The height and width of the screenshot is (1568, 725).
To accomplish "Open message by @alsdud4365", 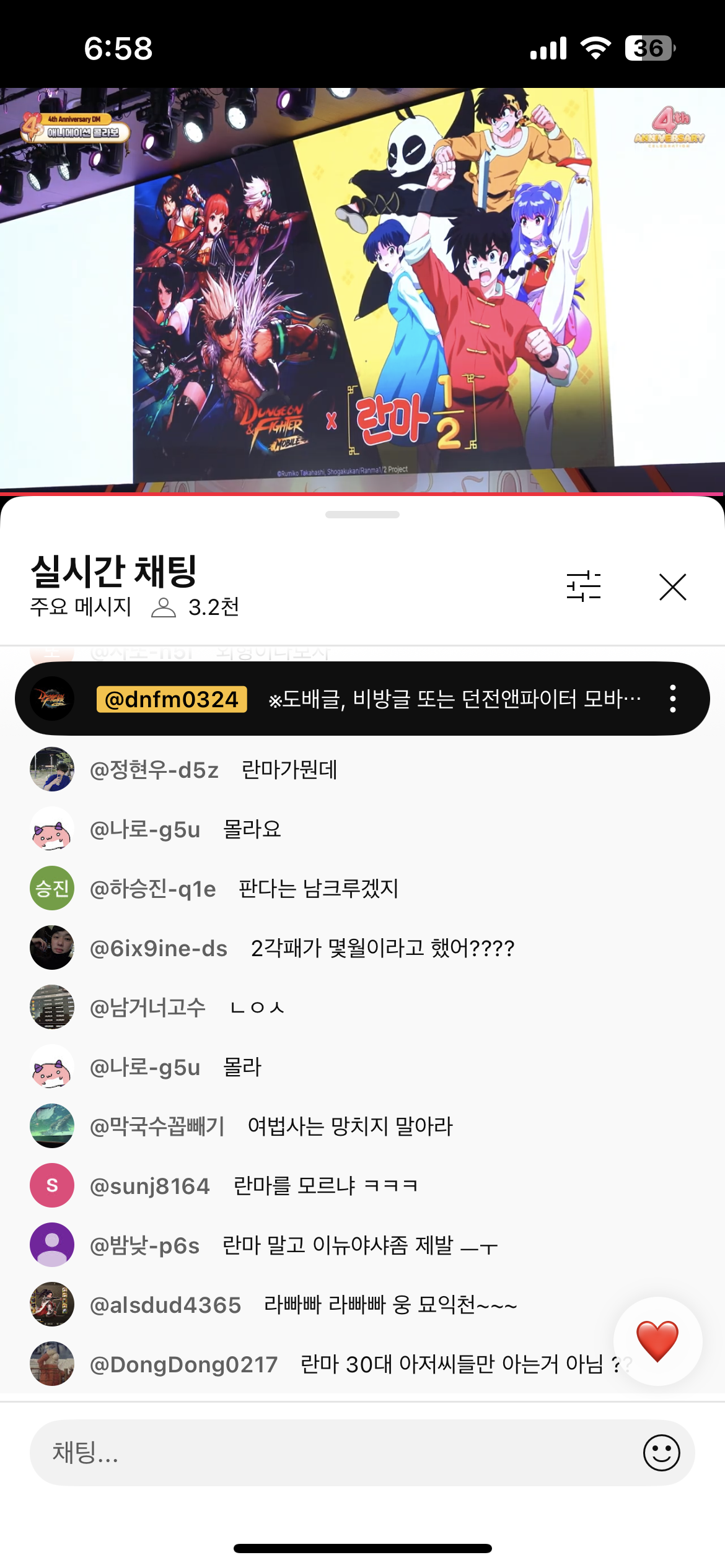I will click(x=390, y=1305).
